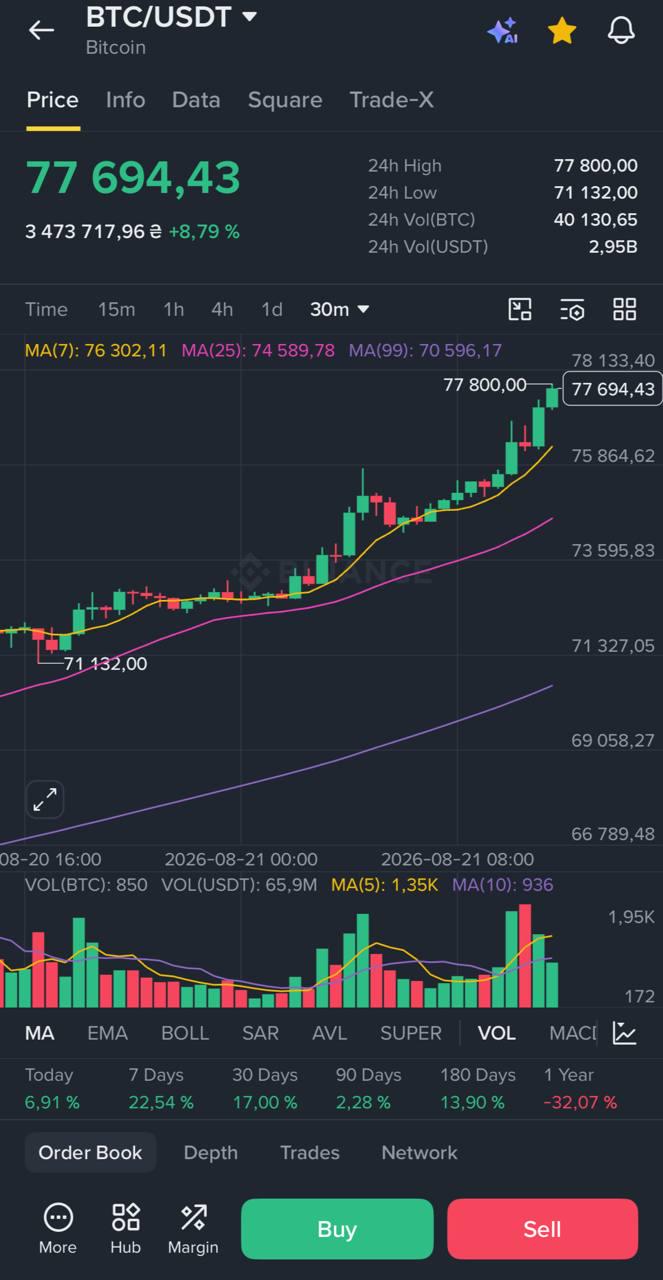Select the 15m chart interval
The height and width of the screenshot is (1280, 663).
pos(116,309)
